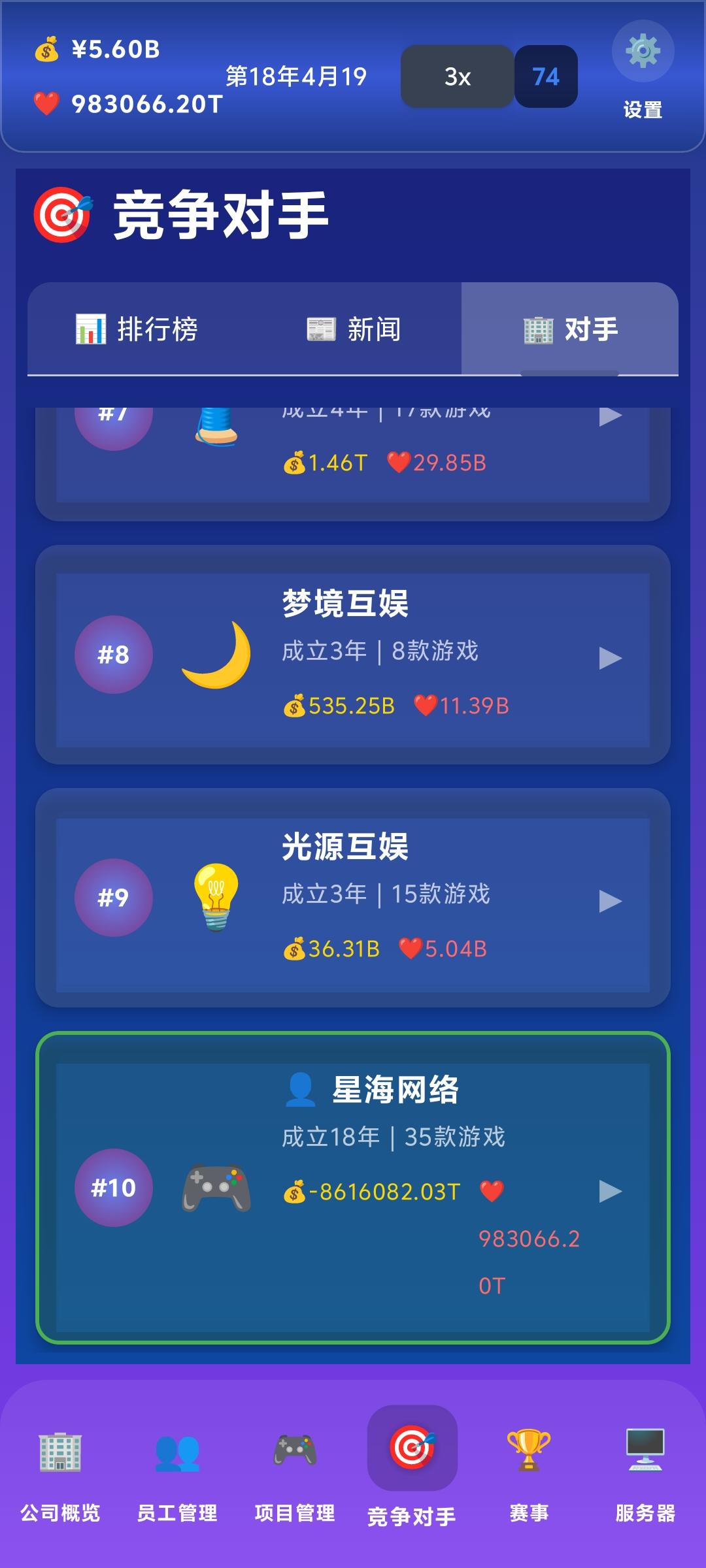This screenshot has height=1568, width=706.
Task: Expand details for 星海网络
Action: pyautogui.click(x=610, y=1189)
